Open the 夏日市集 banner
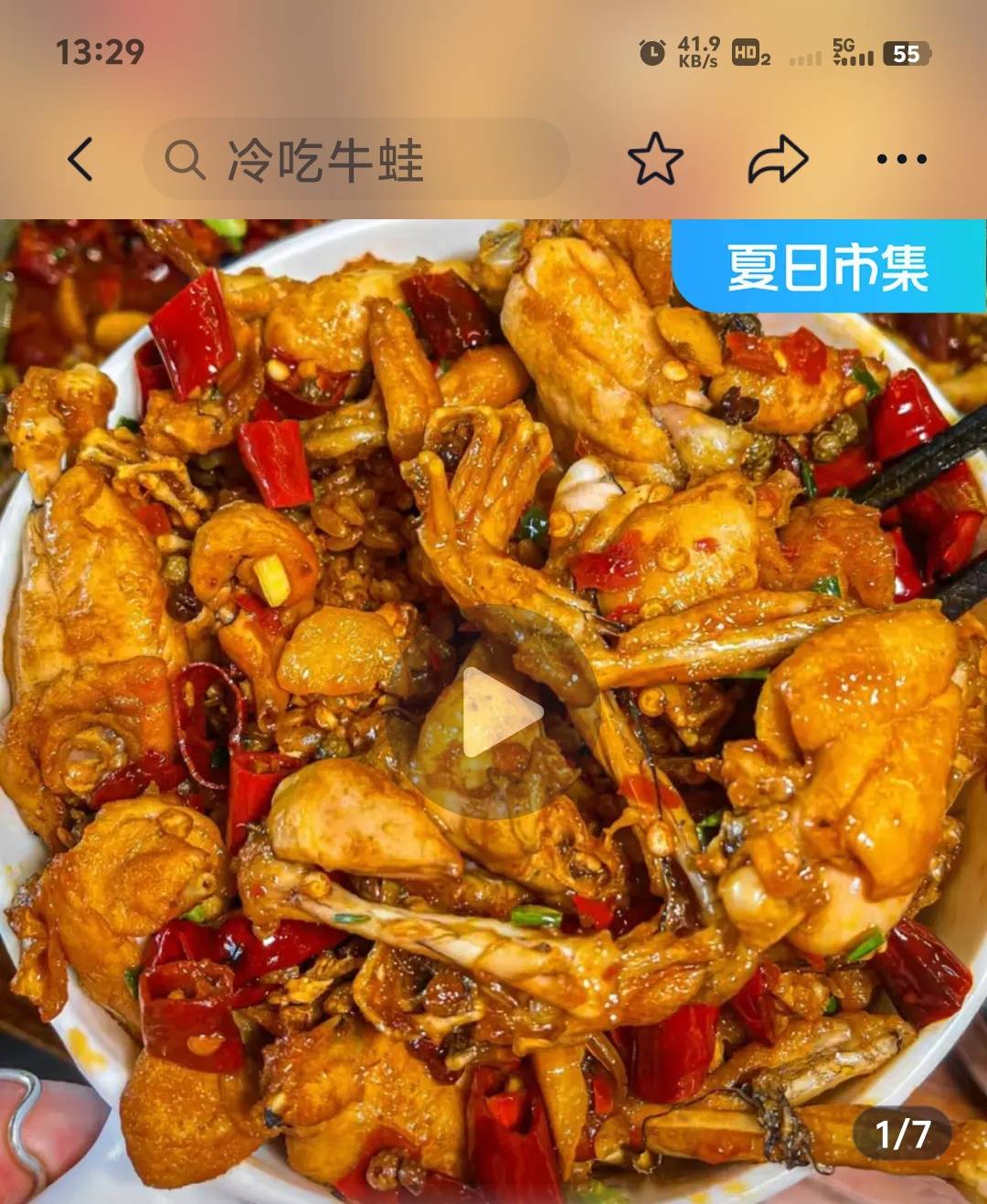 coord(828,268)
